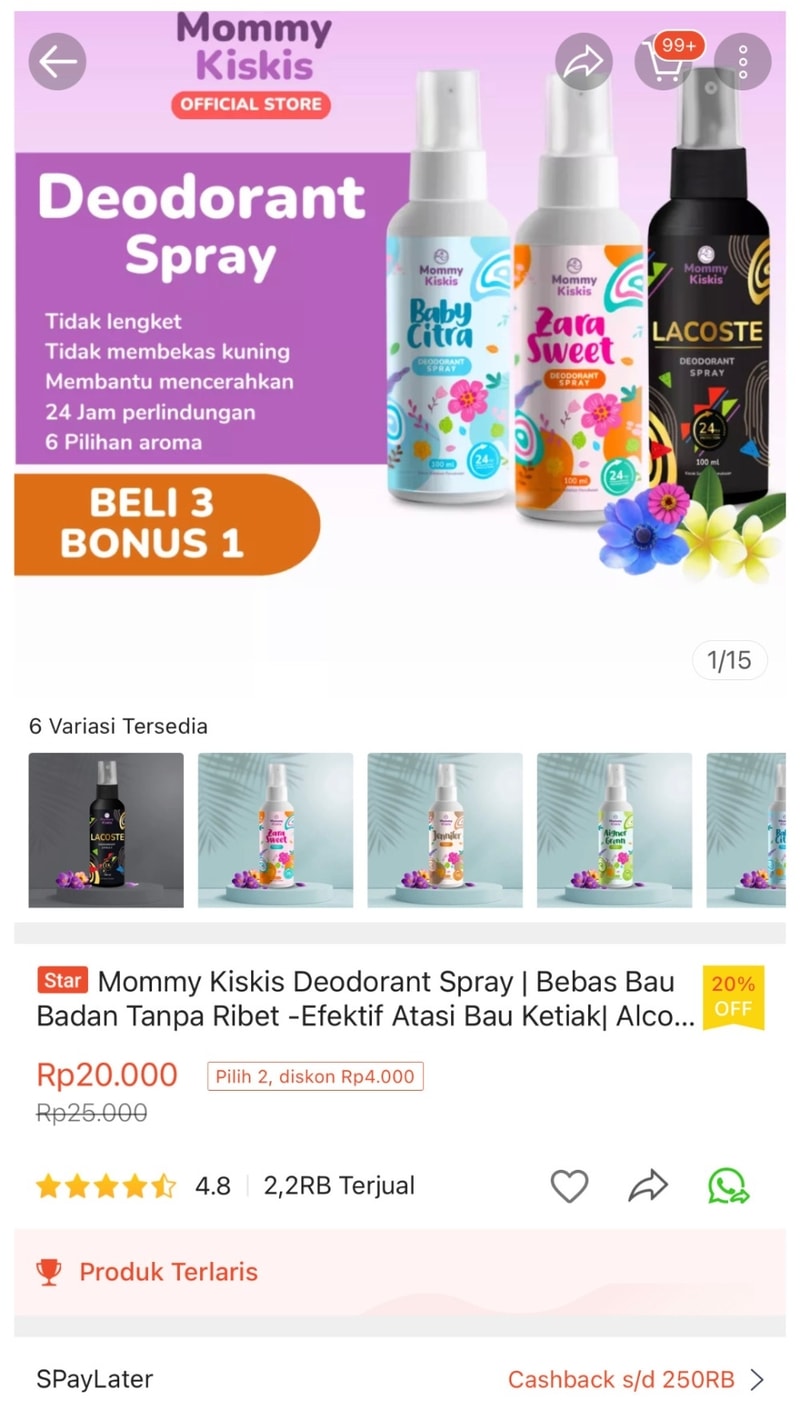Share product via top share icon
Image resolution: width=800 pixels, height=1422 pixels.
(x=583, y=62)
